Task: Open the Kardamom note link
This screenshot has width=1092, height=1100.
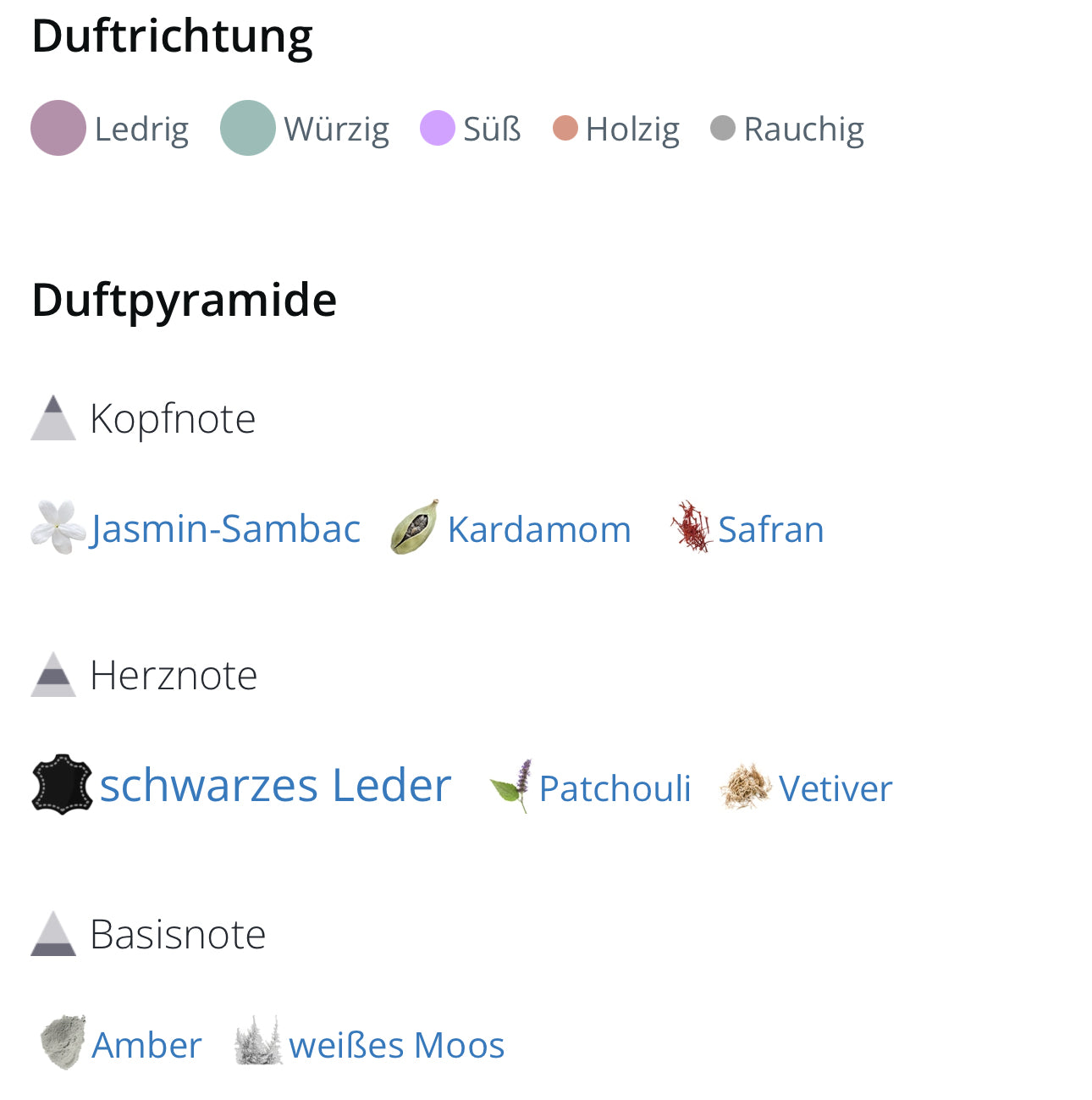Action: [x=538, y=530]
